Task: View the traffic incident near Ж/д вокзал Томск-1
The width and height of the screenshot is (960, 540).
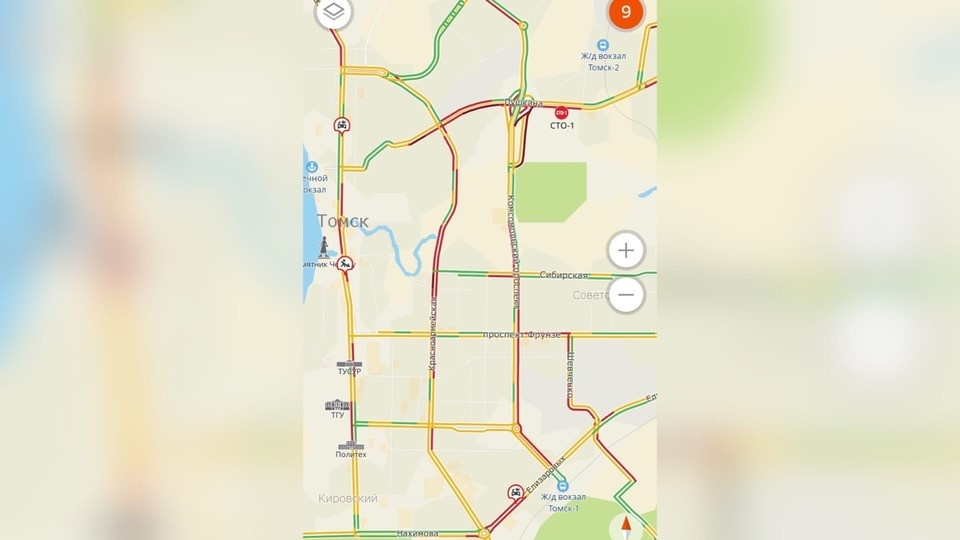Action: (514, 492)
